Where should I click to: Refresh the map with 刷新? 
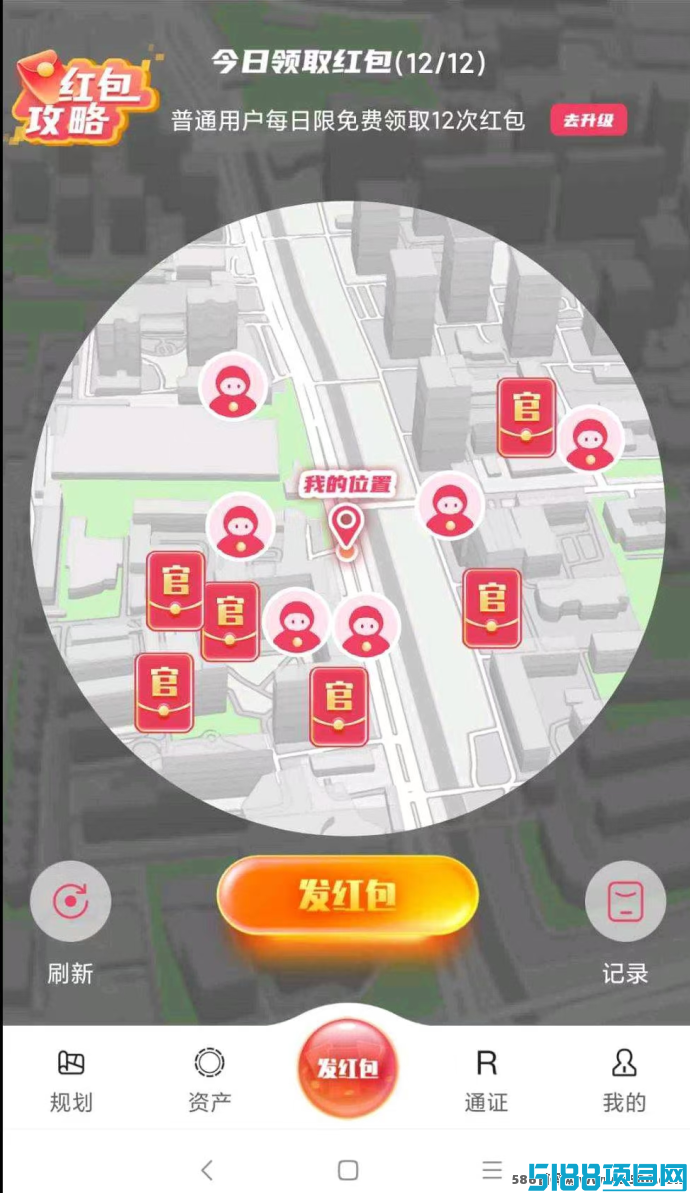point(70,902)
